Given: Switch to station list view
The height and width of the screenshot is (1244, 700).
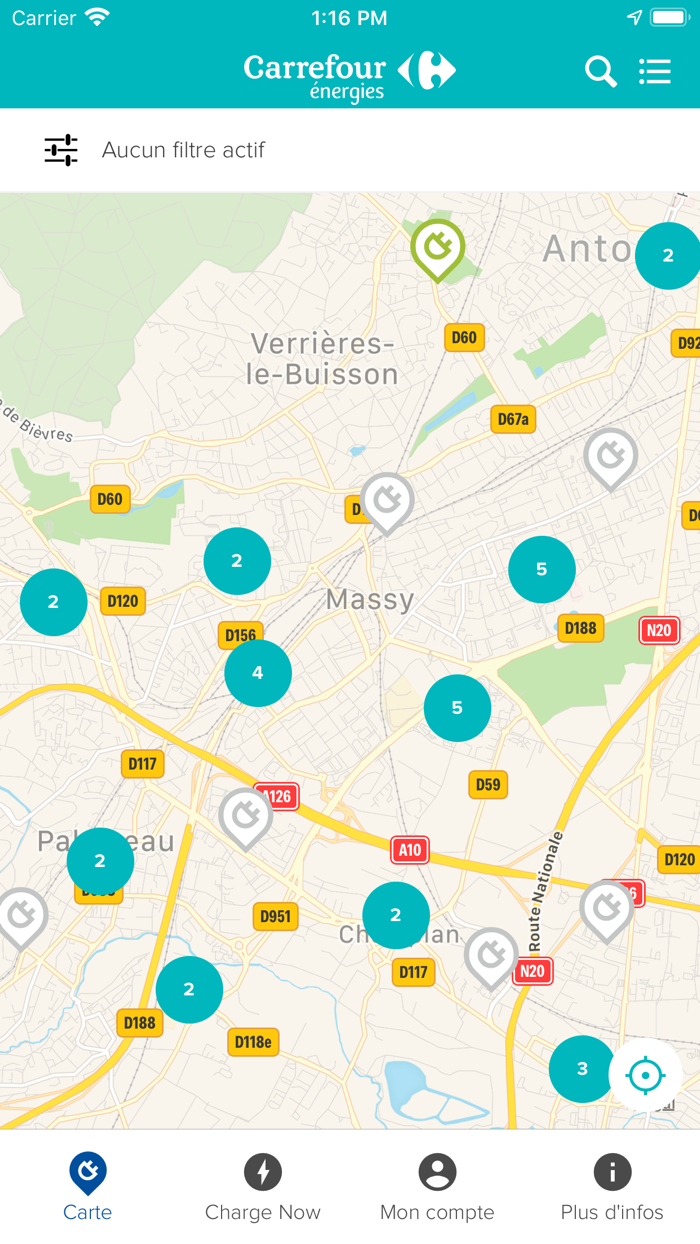Looking at the screenshot, I should click(655, 71).
